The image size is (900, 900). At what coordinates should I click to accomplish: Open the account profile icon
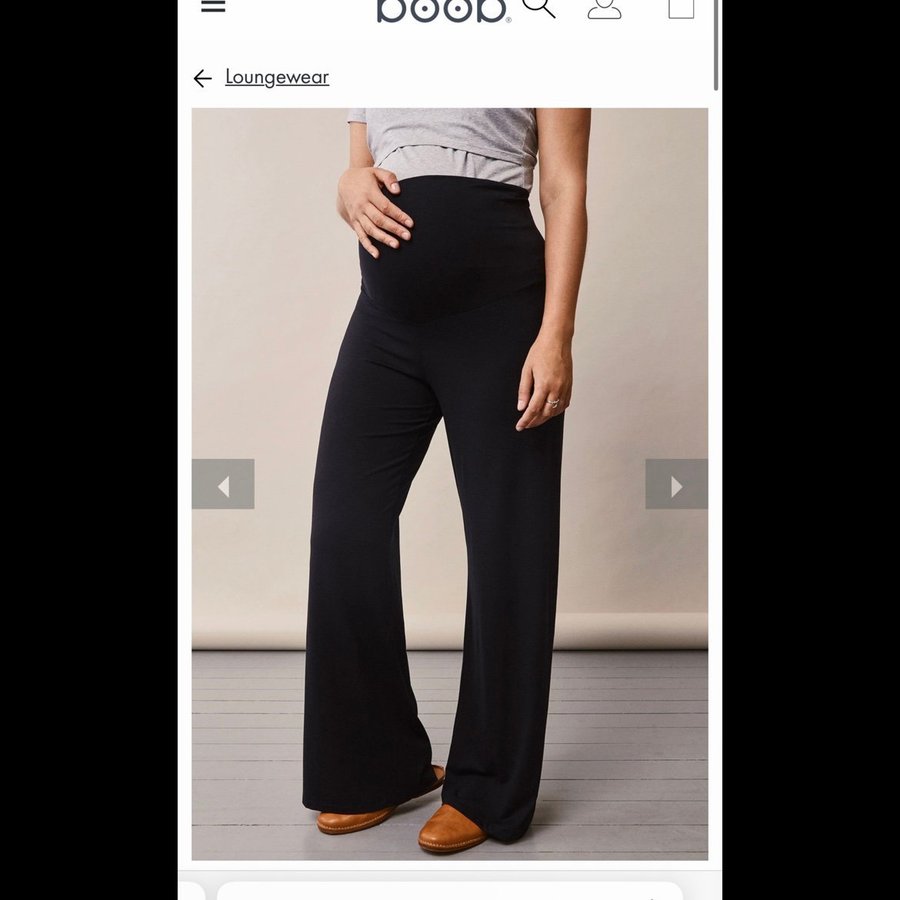[x=604, y=8]
